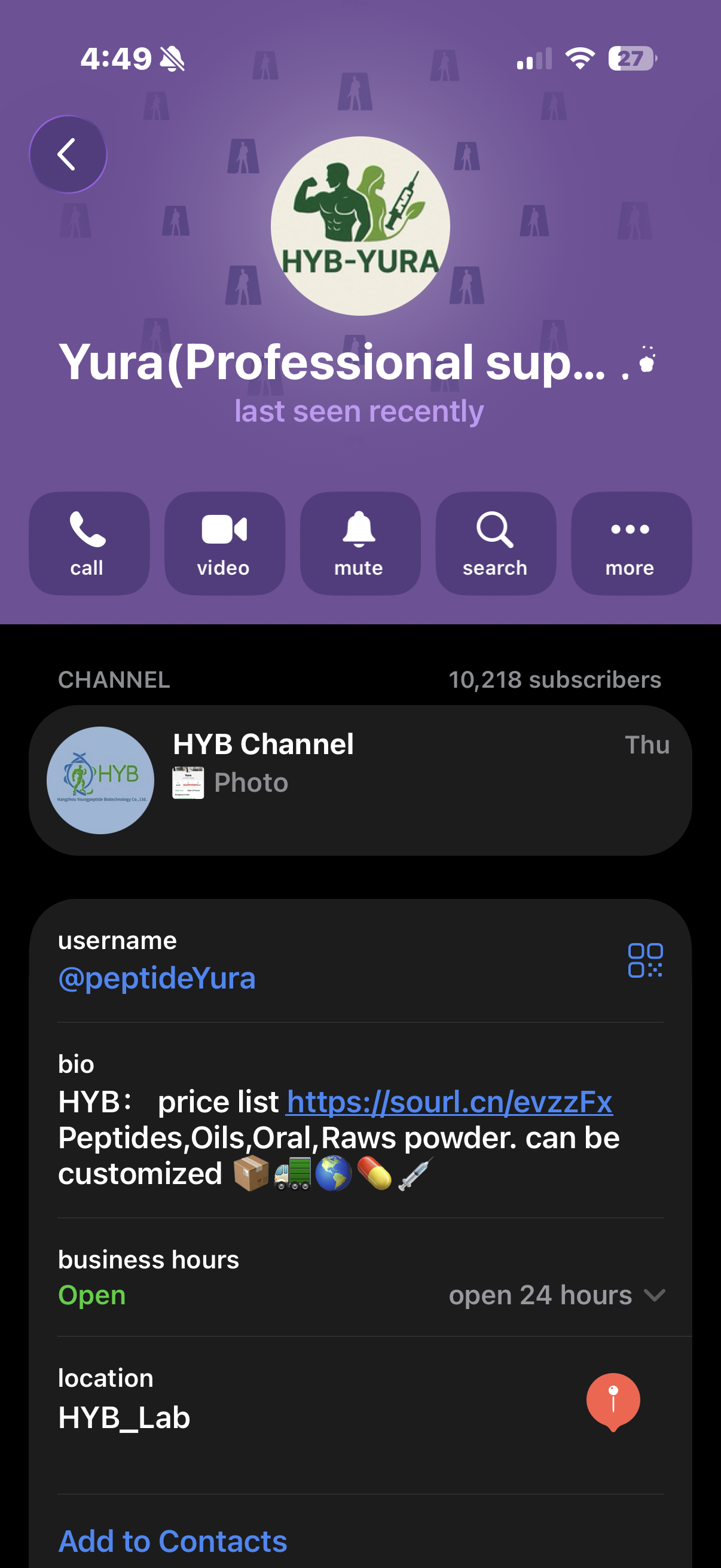Add this user to Contacts
721x1568 pixels.
pos(173,1540)
